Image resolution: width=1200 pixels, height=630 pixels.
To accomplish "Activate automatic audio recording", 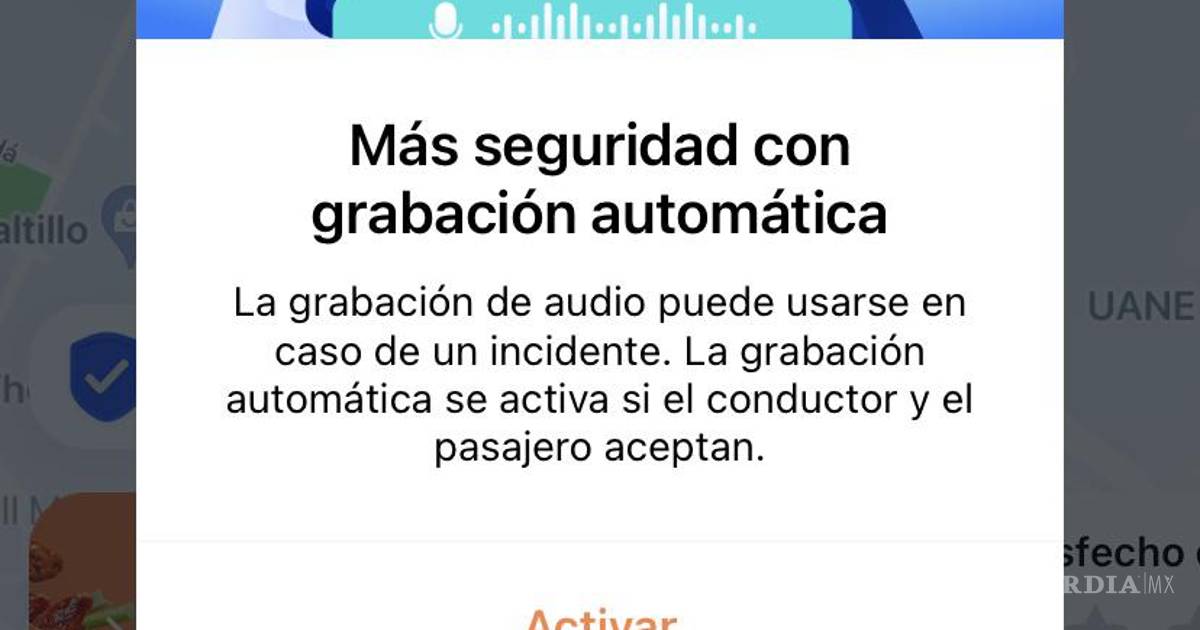I will pyautogui.click(x=600, y=618).
